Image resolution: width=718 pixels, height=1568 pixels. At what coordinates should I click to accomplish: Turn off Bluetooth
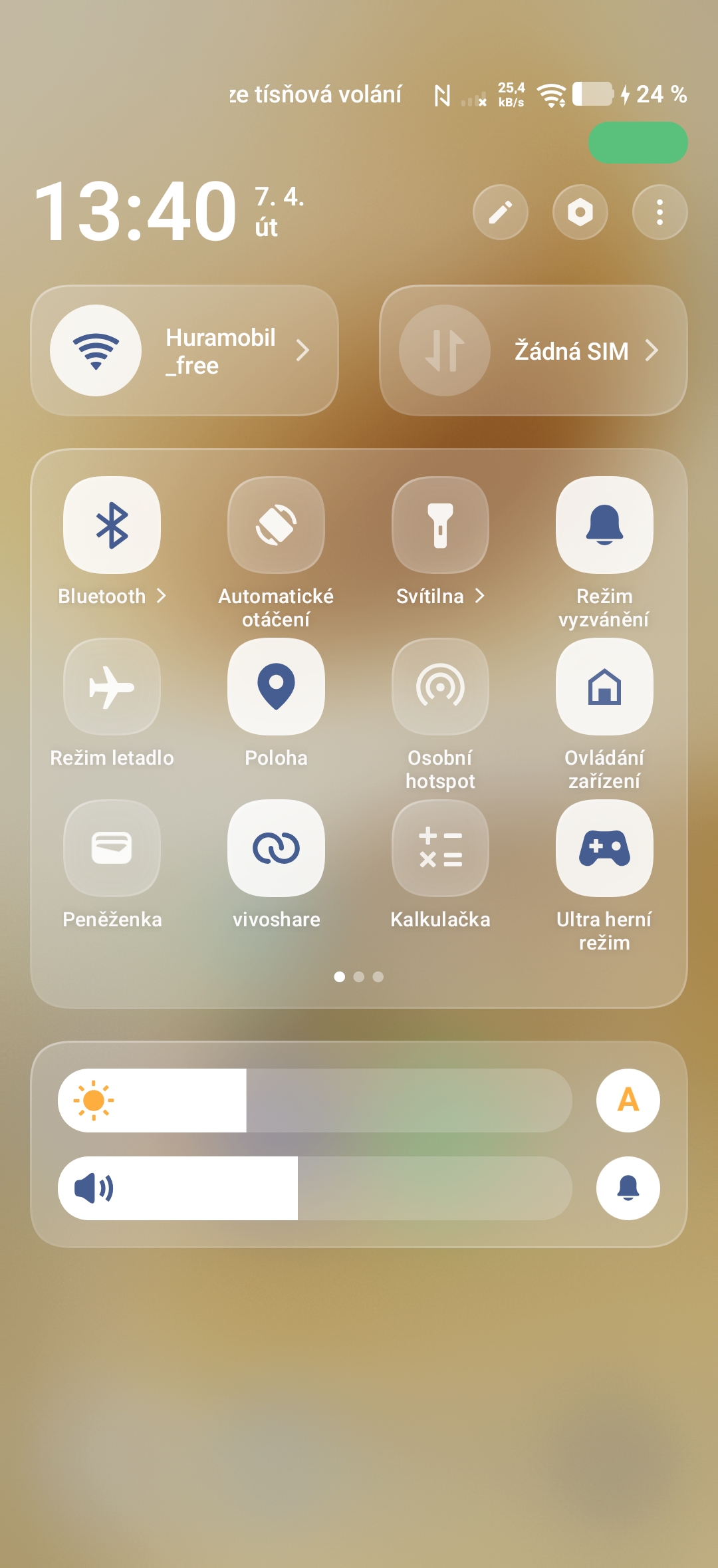coord(112,525)
